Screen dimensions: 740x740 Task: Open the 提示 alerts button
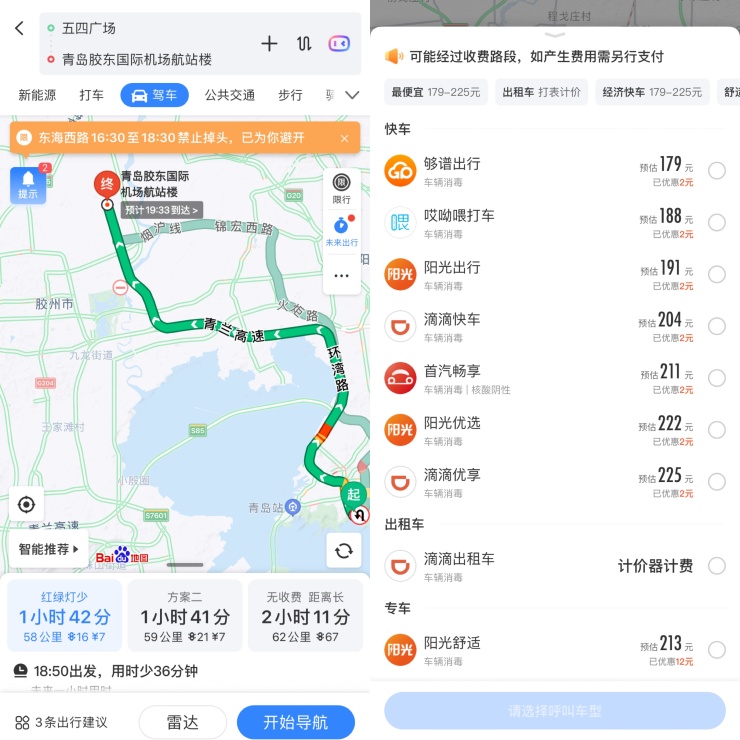coord(28,185)
